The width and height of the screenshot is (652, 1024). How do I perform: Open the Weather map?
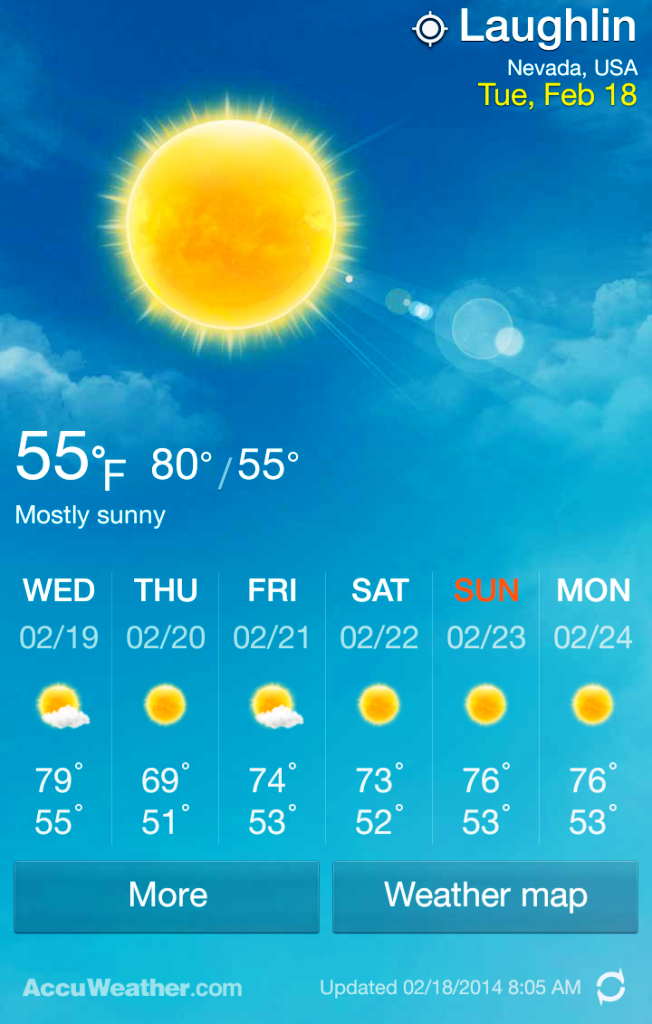pyautogui.click(x=485, y=896)
